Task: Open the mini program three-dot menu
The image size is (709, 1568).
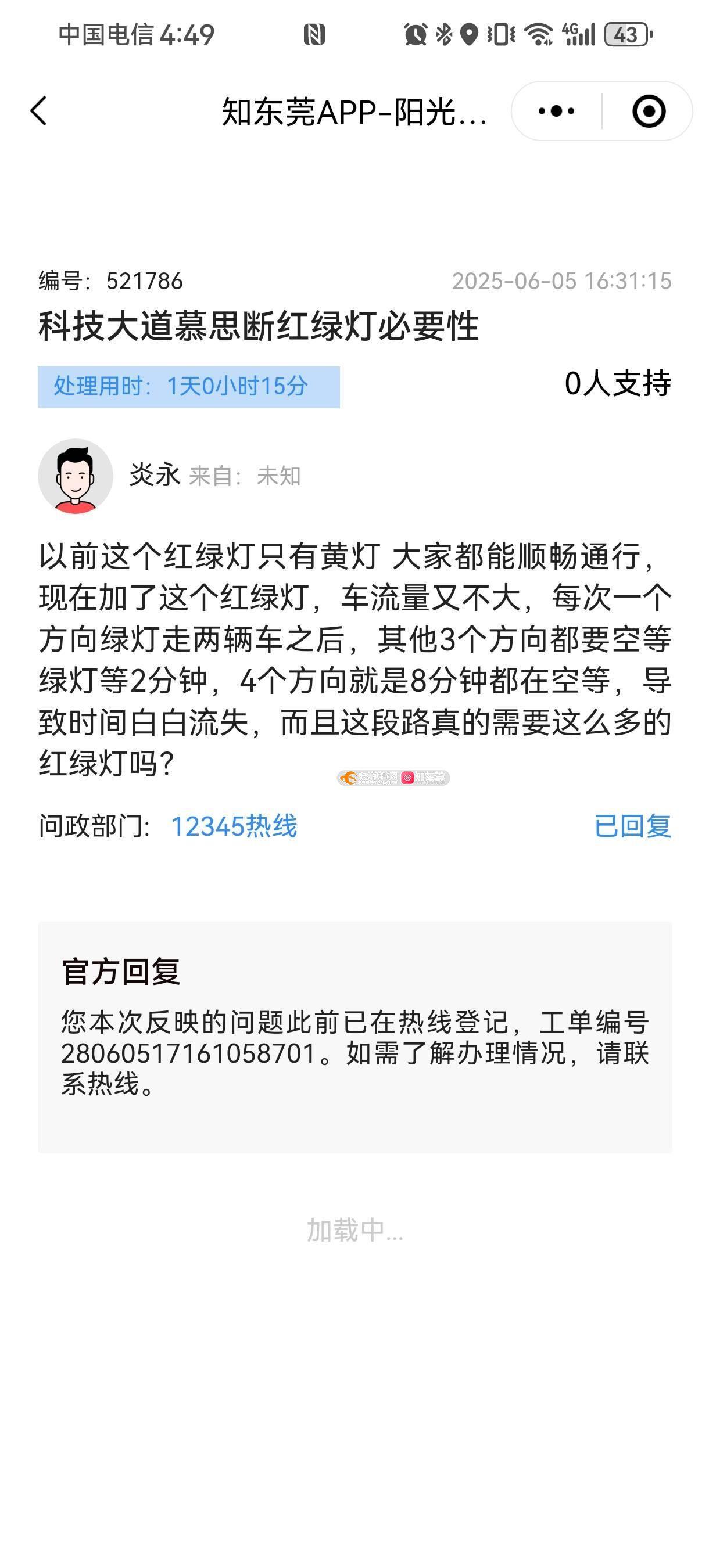Action: tap(556, 112)
